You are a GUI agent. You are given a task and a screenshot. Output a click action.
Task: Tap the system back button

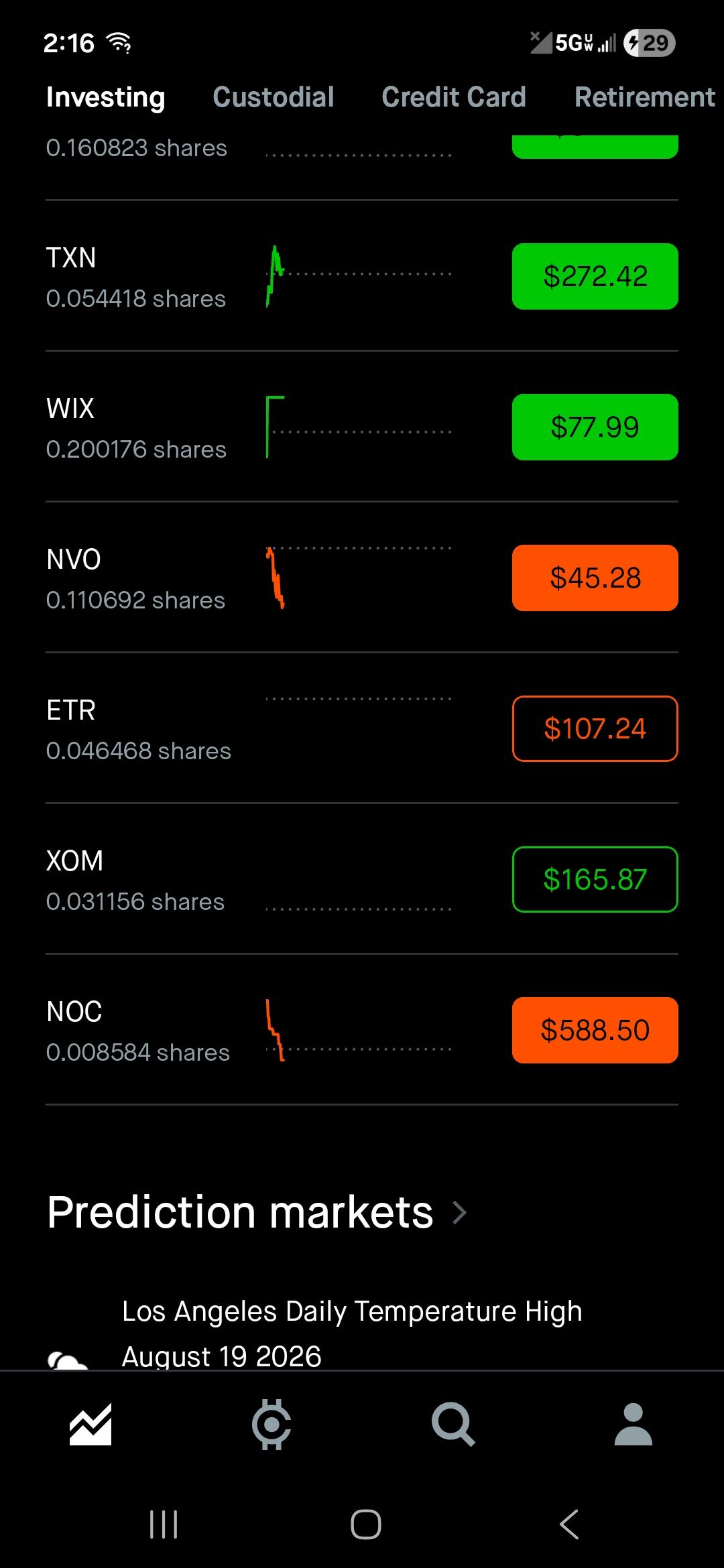coord(569,1524)
